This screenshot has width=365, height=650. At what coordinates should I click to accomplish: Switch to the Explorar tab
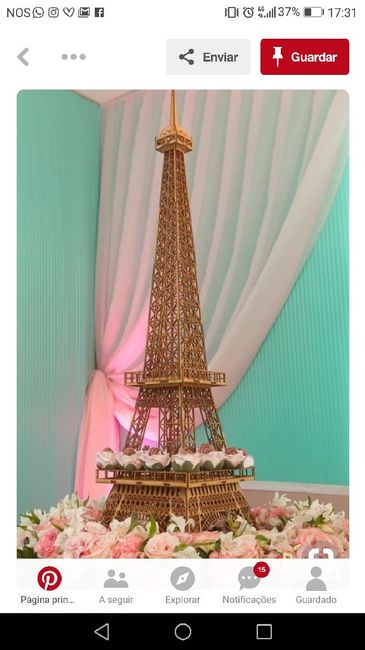182,585
